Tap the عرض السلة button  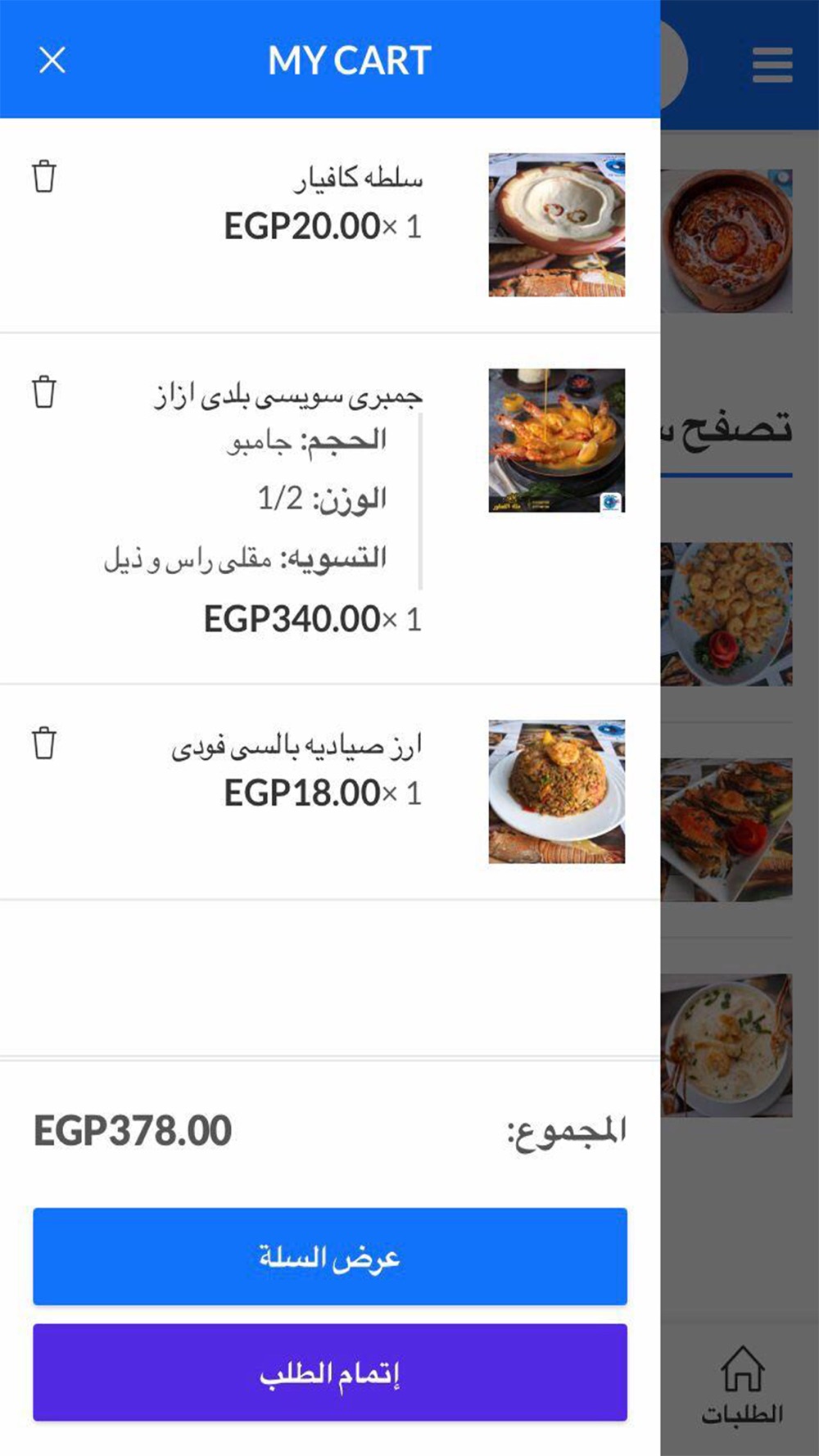click(x=330, y=1256)
